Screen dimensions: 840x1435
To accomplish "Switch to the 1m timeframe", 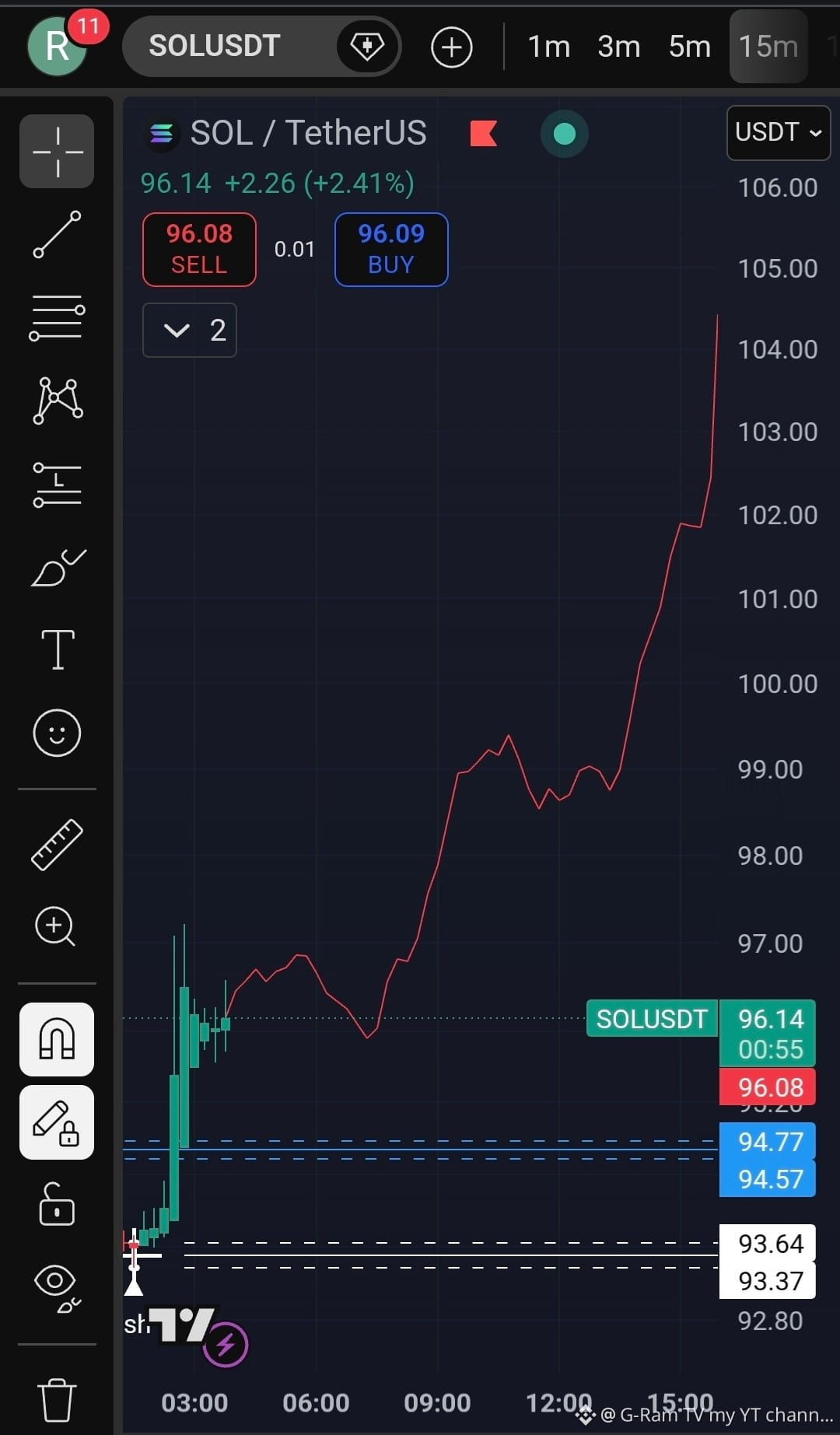I will (x=549, y=47).
